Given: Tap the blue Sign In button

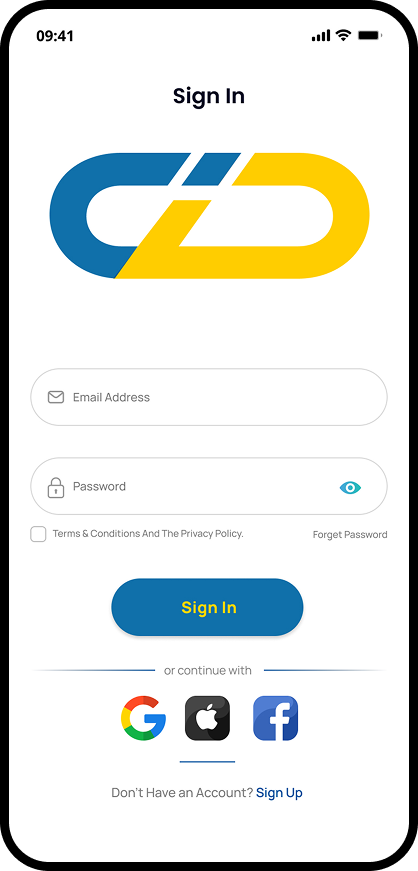Looking at the screenshot, I should pyautogui.click(x=207, y=607).
